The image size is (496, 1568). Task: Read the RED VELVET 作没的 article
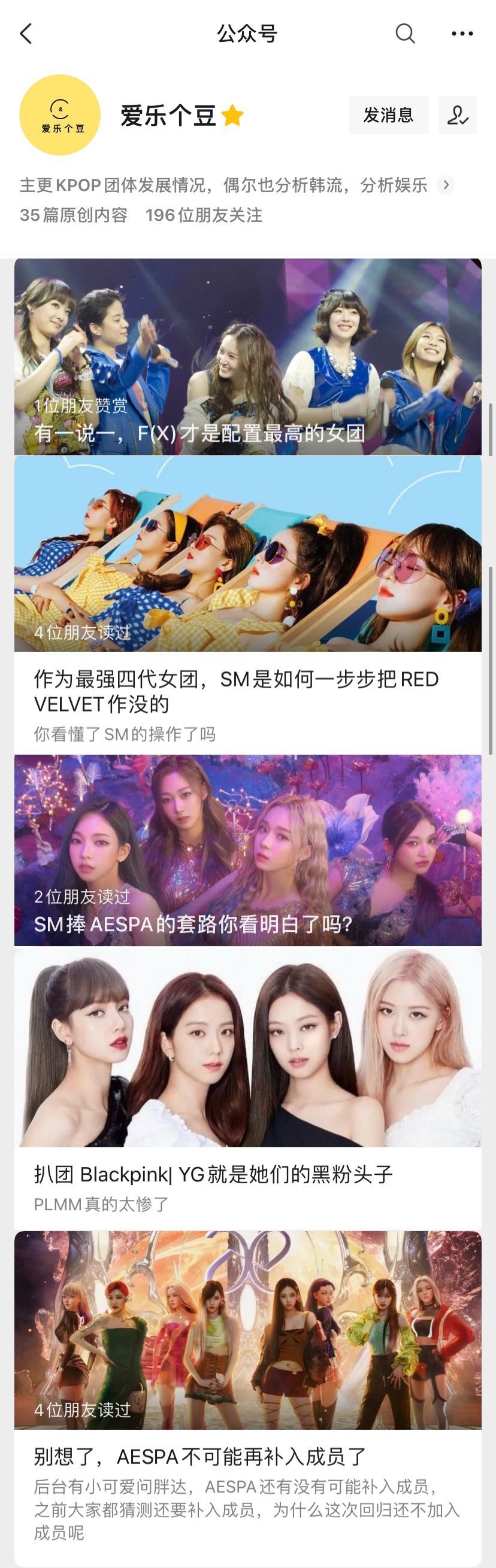click(247, 691)
